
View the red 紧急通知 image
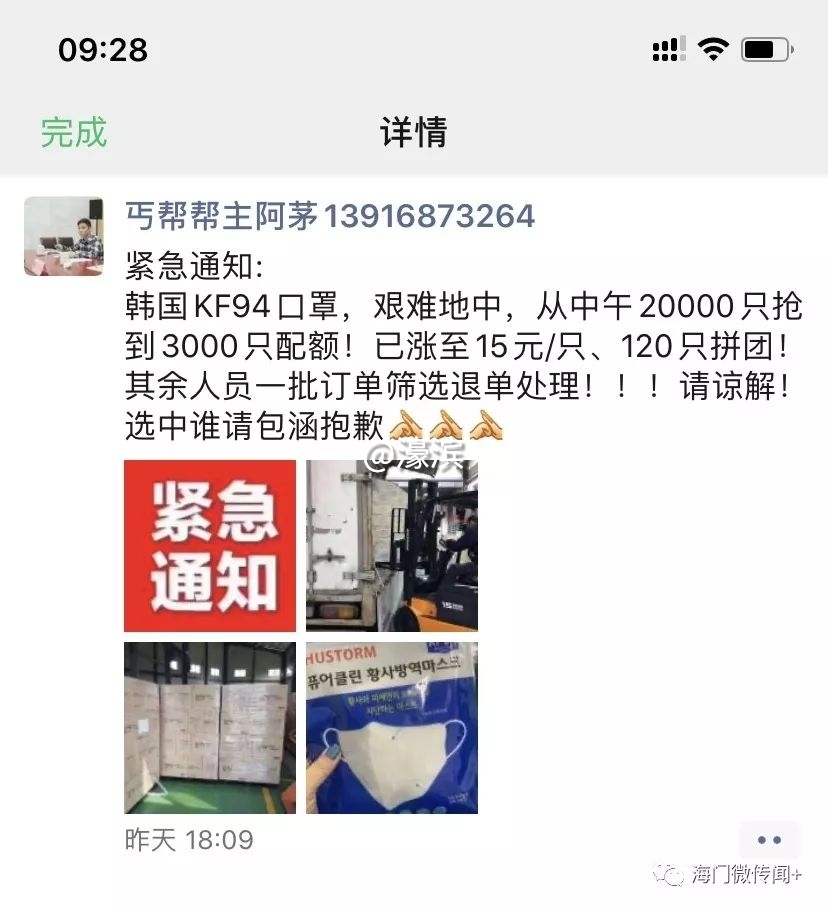210,546
